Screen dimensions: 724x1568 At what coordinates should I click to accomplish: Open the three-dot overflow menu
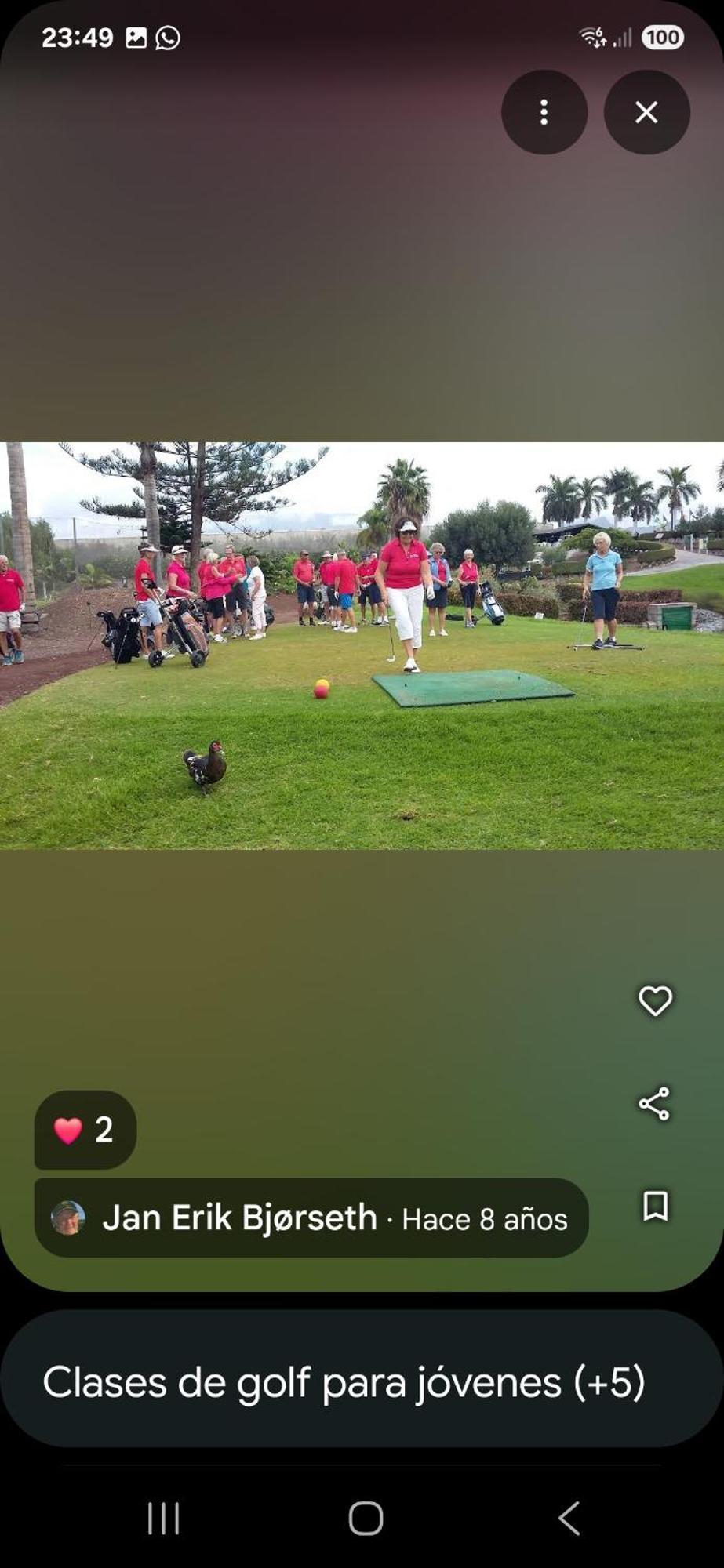[544, 112]
